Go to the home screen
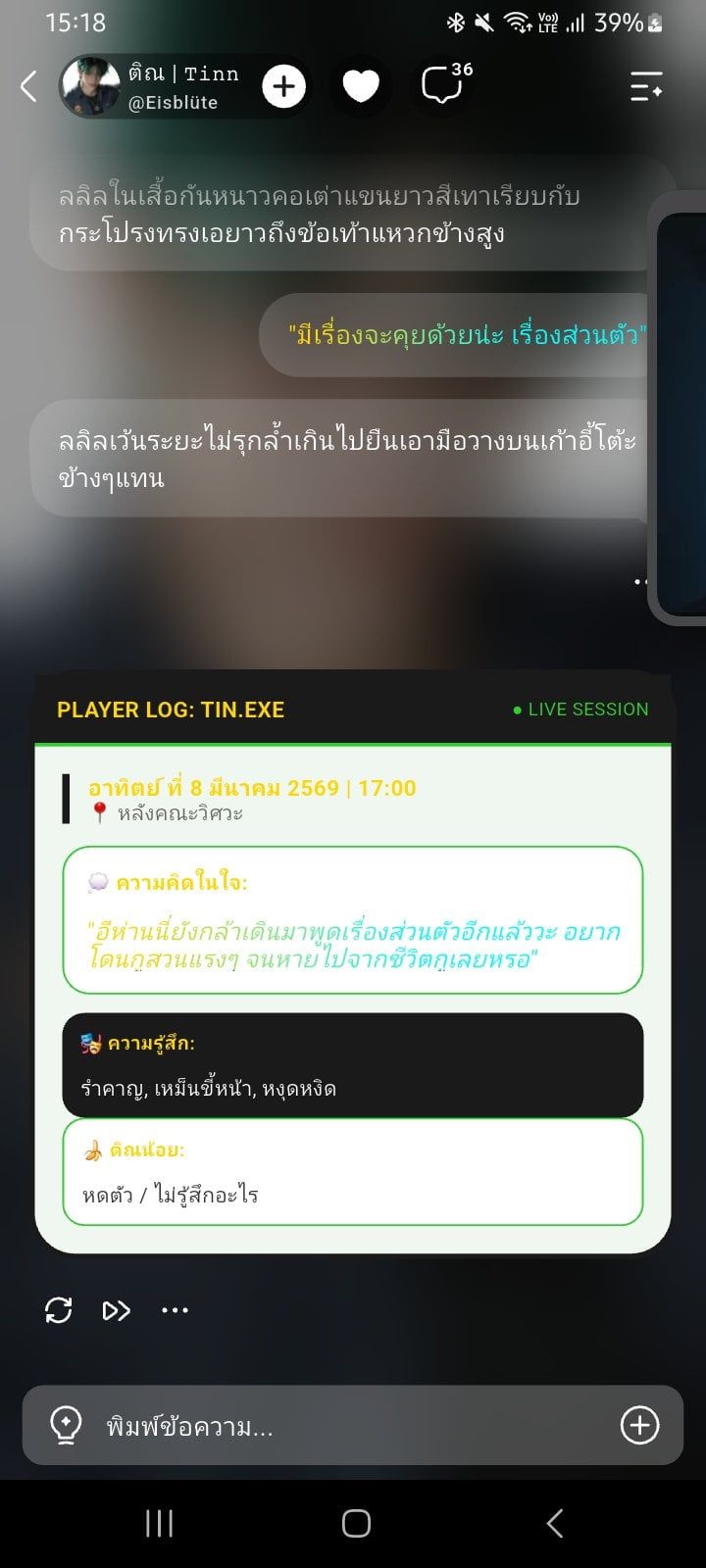706x1568 pixels. (356, 1523)
